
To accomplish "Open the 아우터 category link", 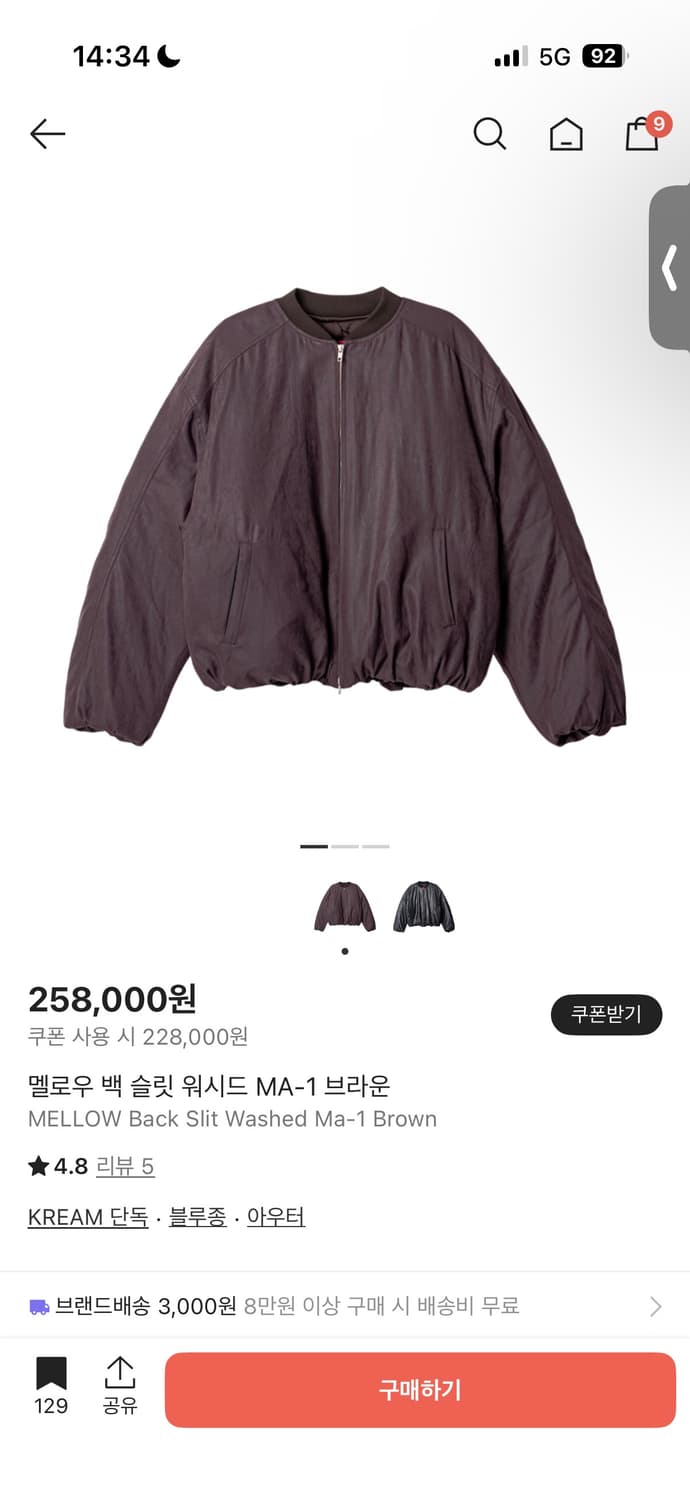I will click(276, 1217).
